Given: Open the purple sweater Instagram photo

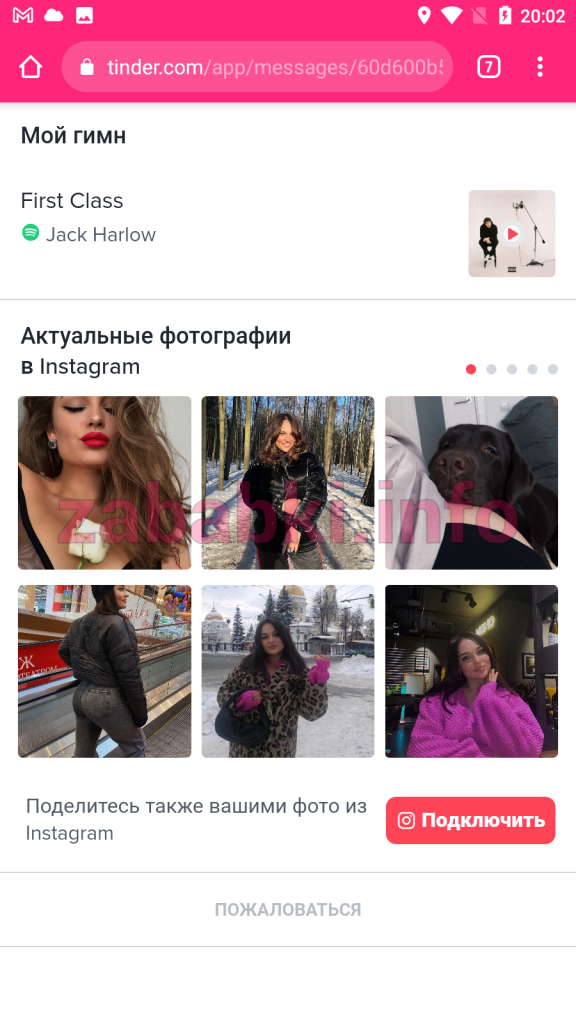Looking at the screenshot, I should point(472,671).
